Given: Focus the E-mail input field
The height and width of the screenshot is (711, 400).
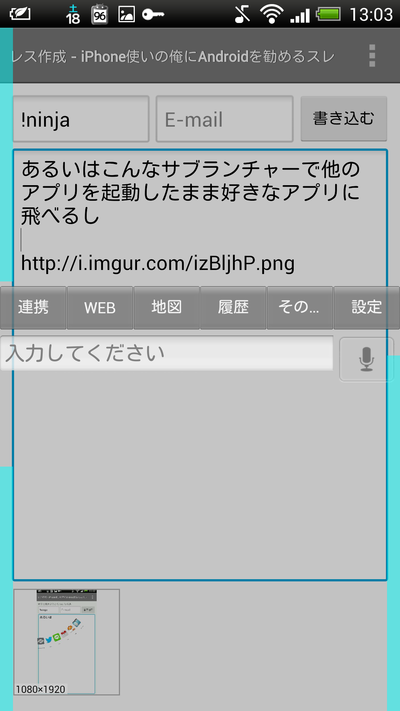Looking at the screenshot, I should point(224,119).
